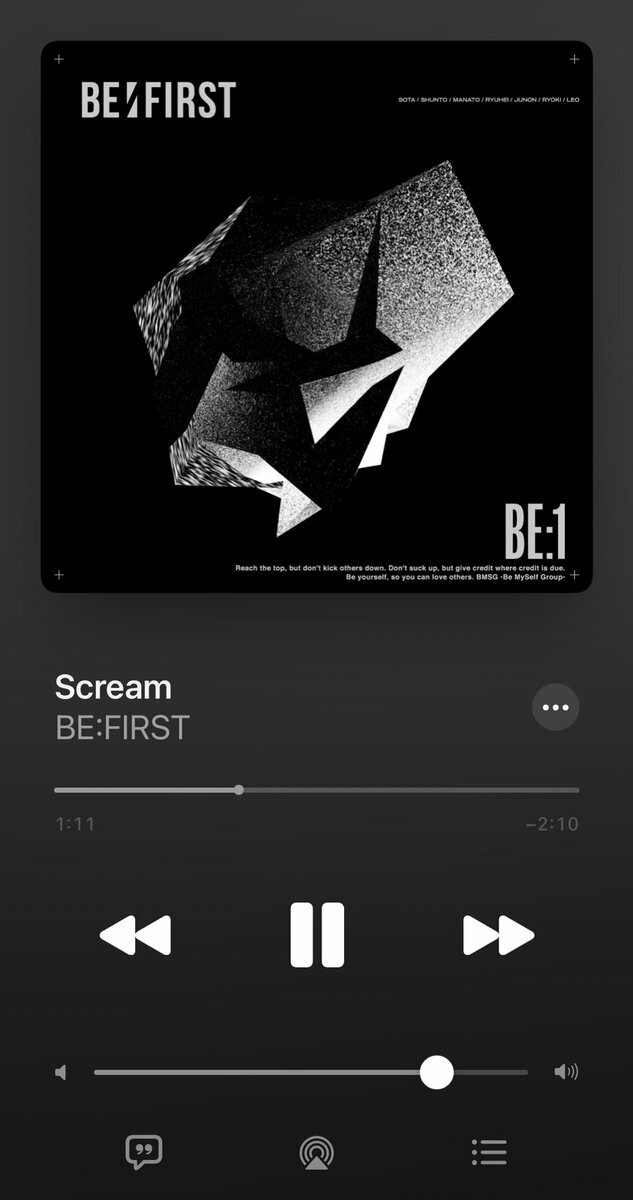Image resolution: width=633 pixels, height=1200 pixels.
Task: Open the Up Next queue list
Action: click(x=489, y=1152)
